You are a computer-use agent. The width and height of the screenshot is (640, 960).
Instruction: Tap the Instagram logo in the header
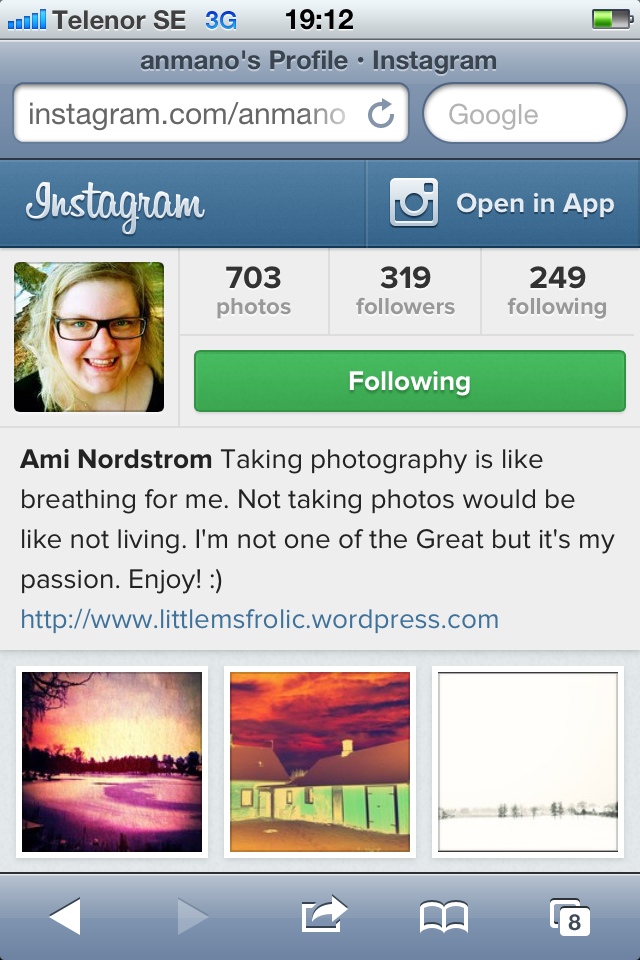[115, 204]
